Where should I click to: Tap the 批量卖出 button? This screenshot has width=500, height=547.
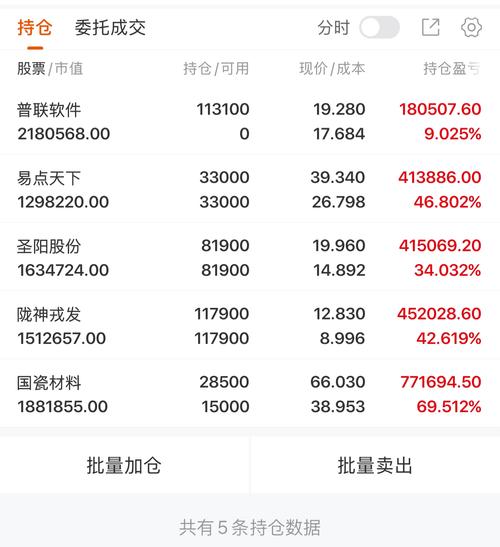click(x=375, y=465)
